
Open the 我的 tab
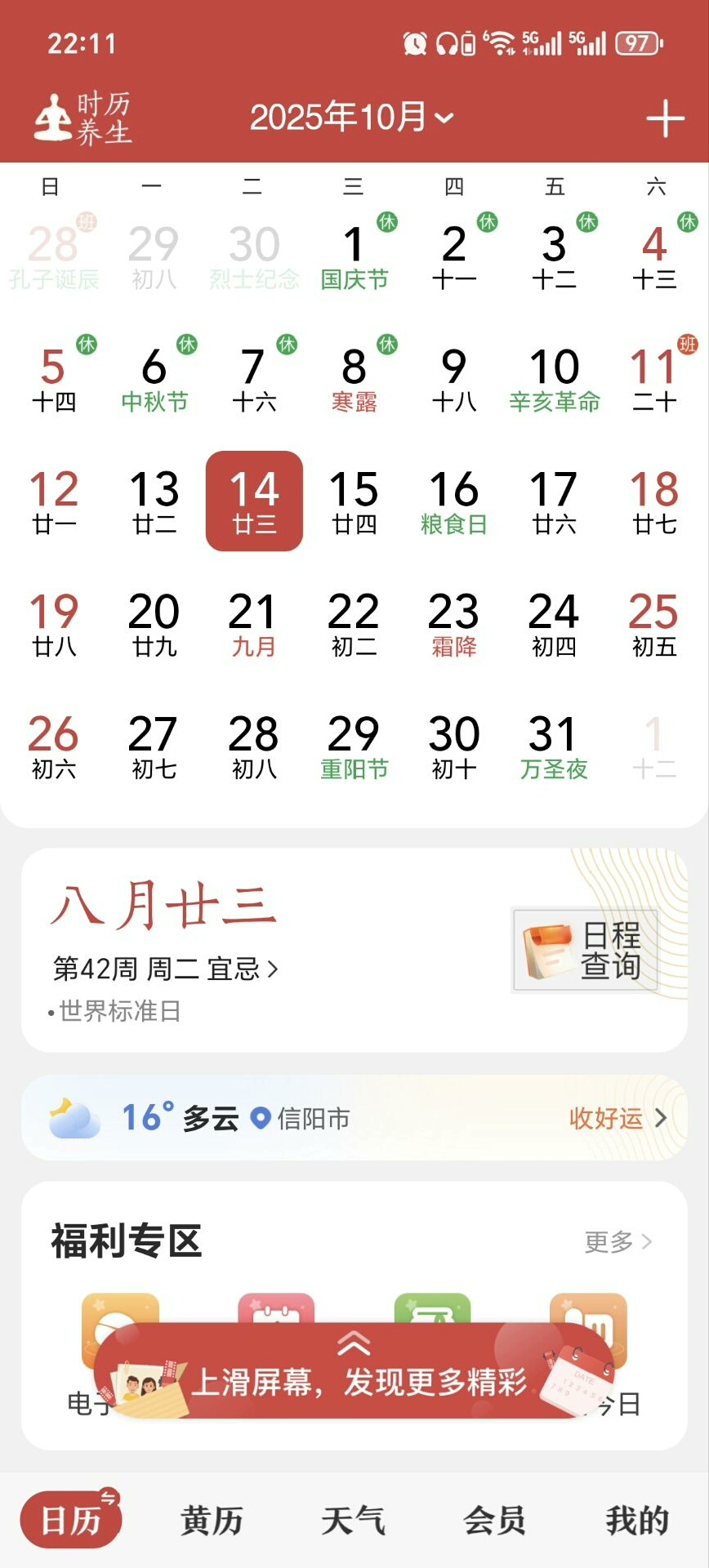click(x=636, y=1521)
